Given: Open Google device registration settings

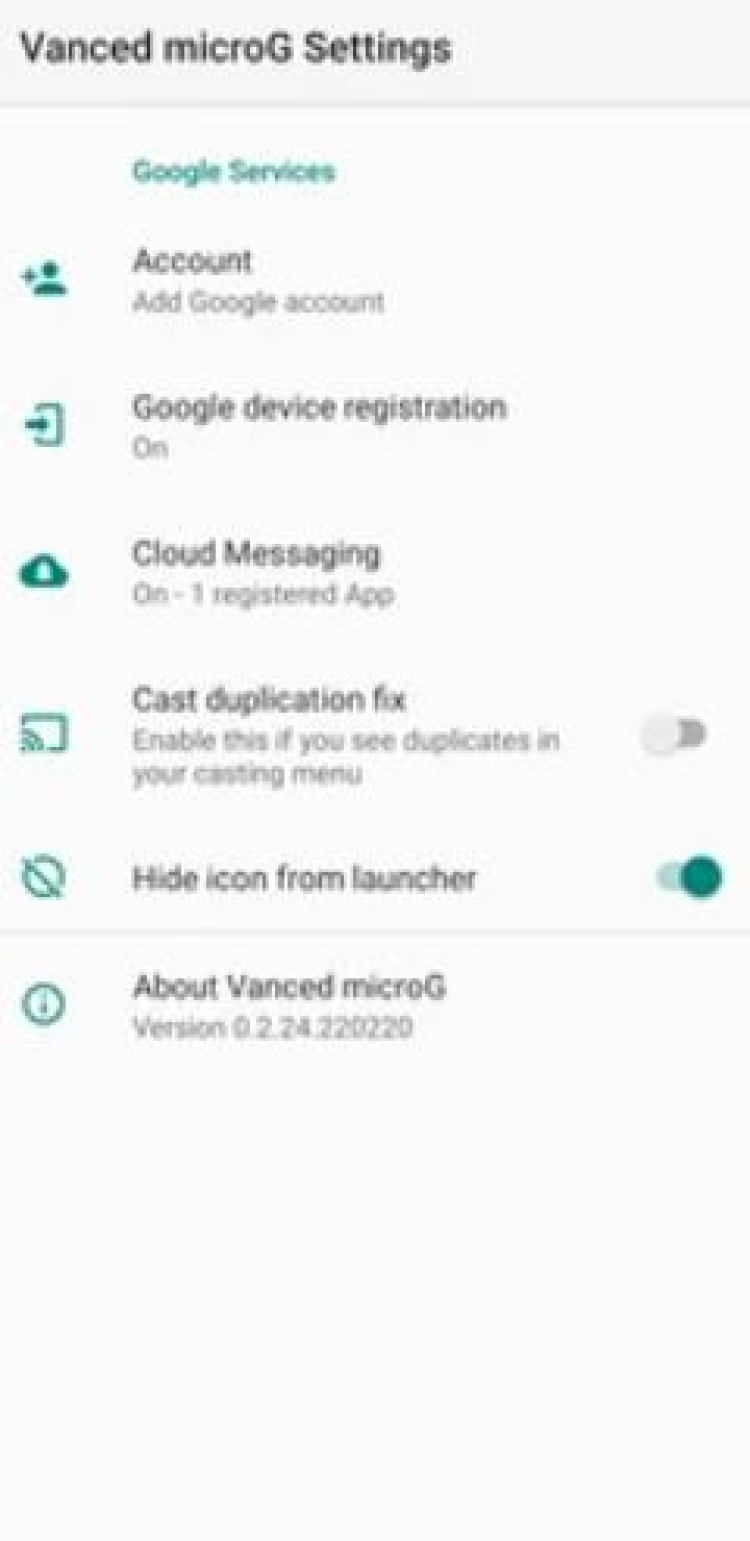Looking at the screenshot, I should pyautogui.click(x=318, y=425).
